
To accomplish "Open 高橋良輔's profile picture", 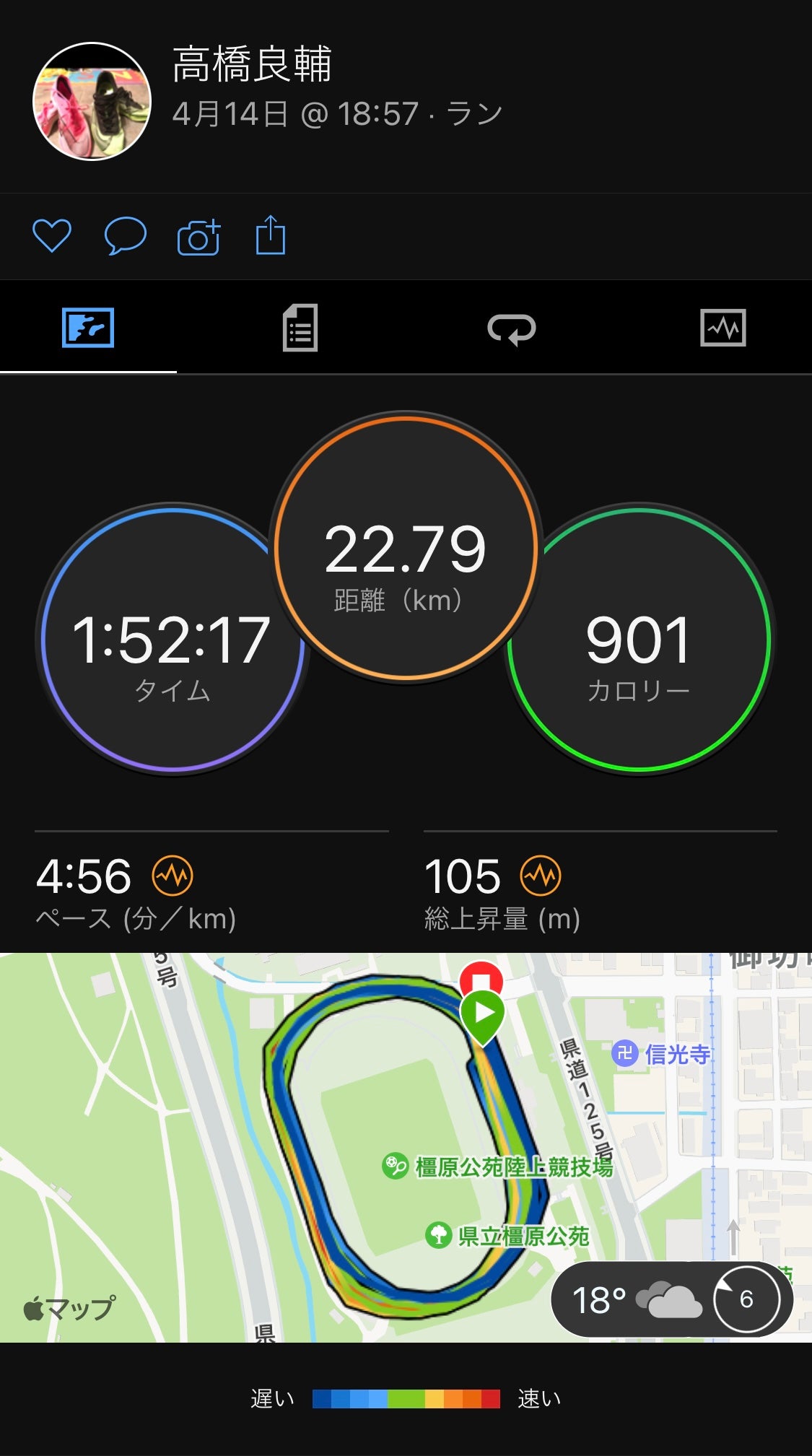I will coord(92,101).
